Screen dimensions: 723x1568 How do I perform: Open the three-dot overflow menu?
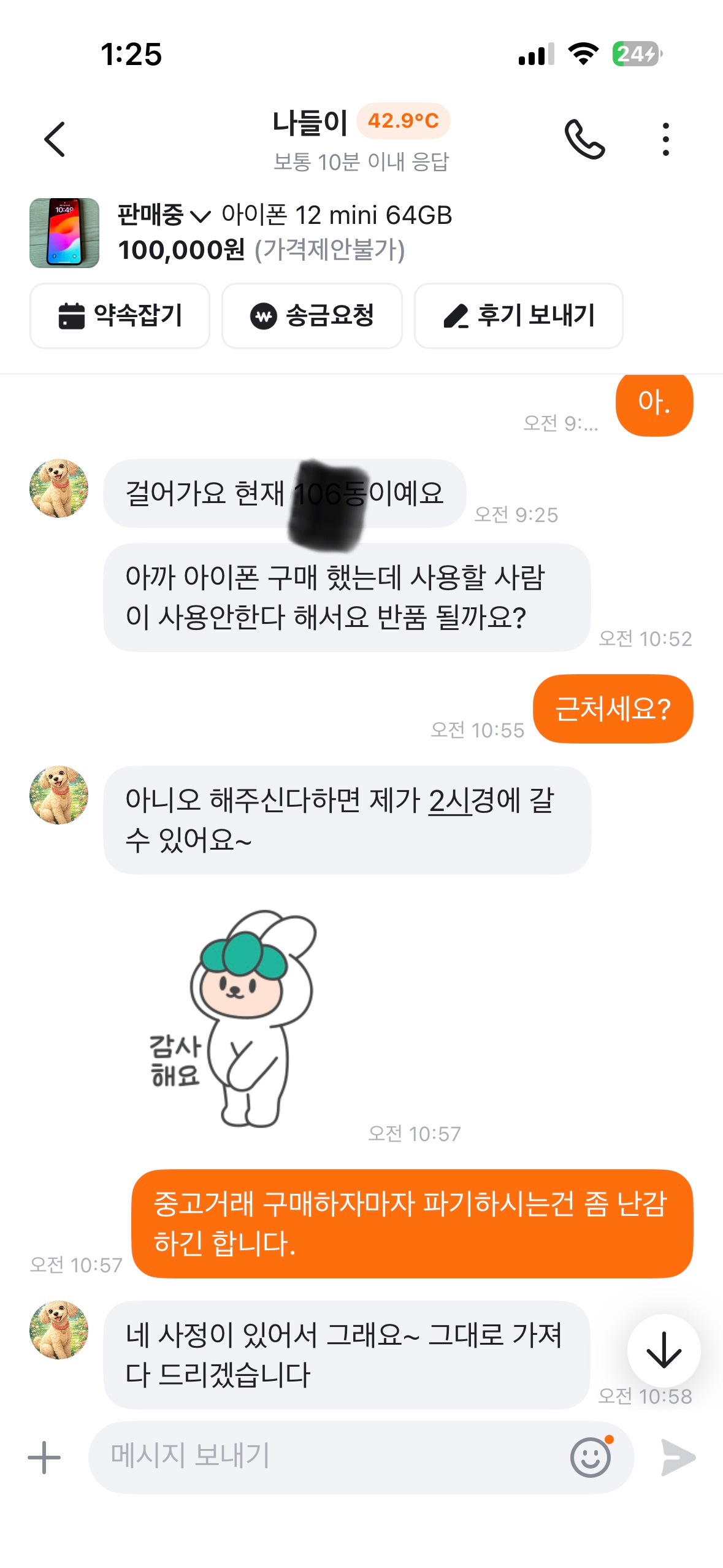(665, 139)
